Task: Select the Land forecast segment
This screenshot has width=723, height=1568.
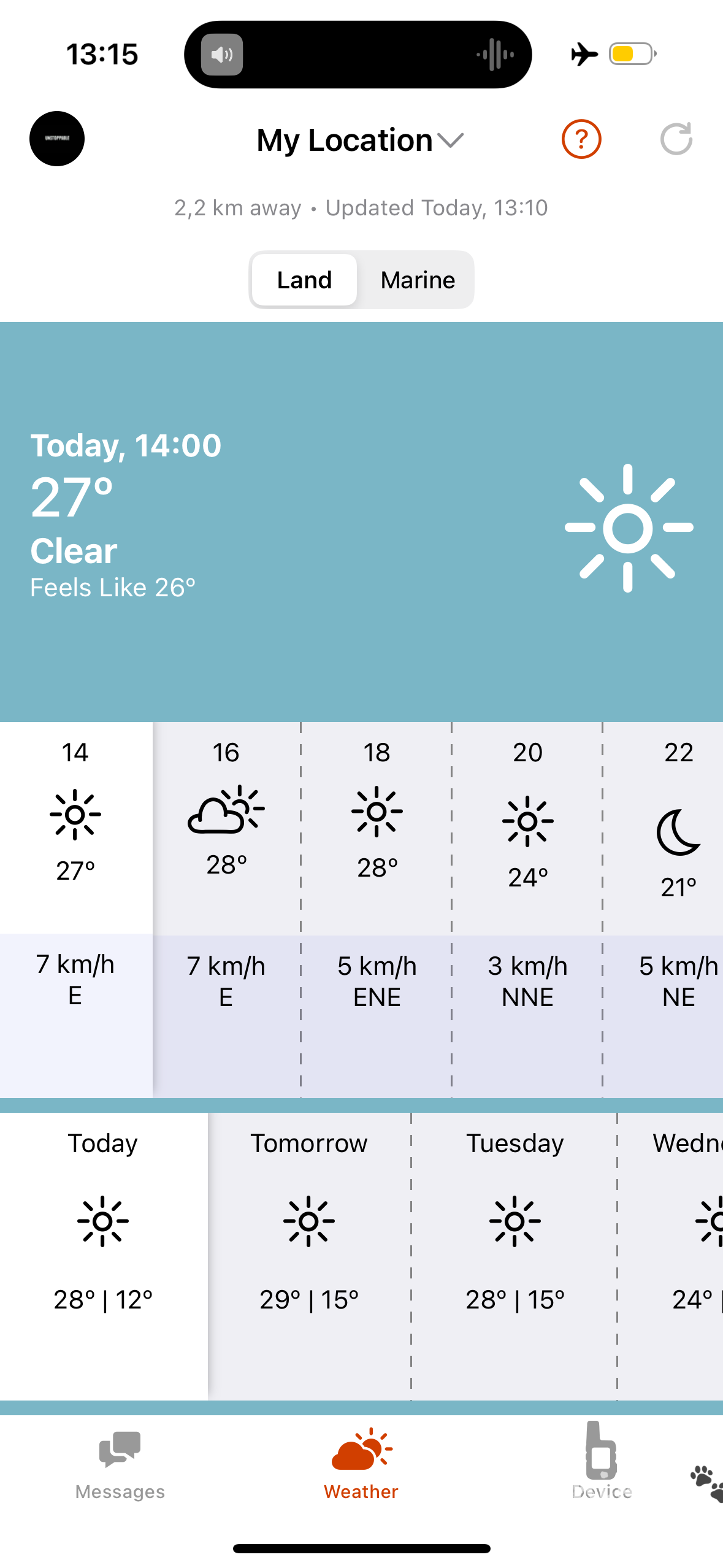Action: (304, 280)
